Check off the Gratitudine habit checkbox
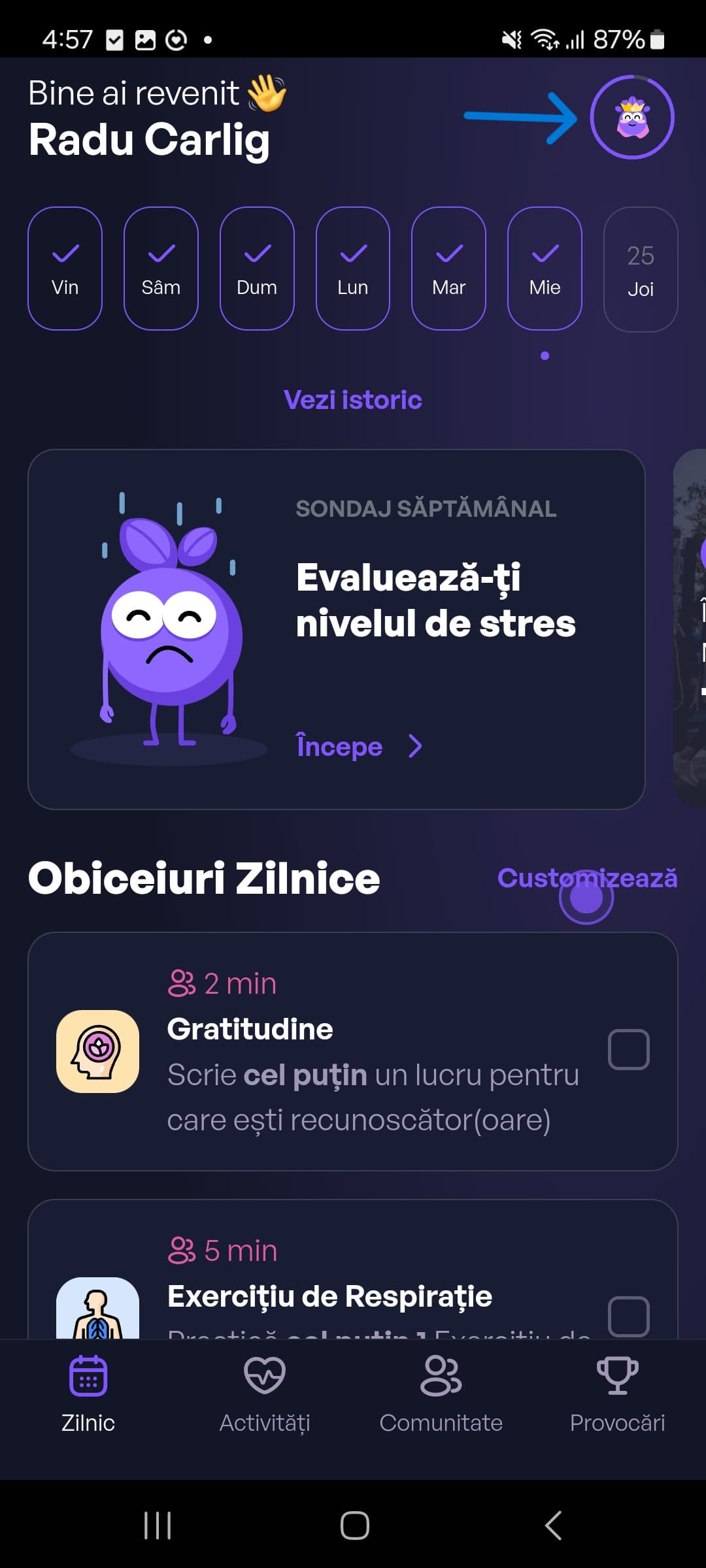The width and height of the screenshot is (706, 1568). pyautogui.click(x=628, y=1049)
